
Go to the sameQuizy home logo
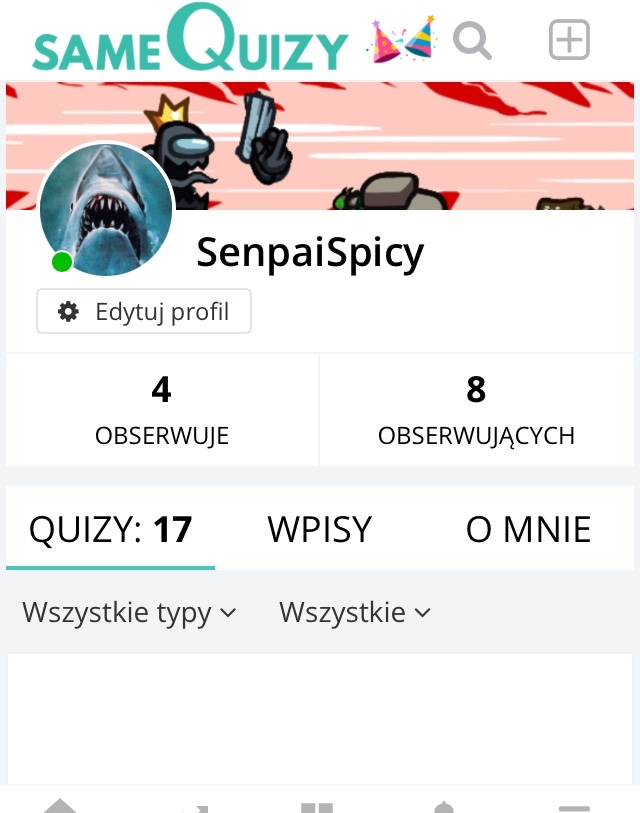tap(190, 42)
